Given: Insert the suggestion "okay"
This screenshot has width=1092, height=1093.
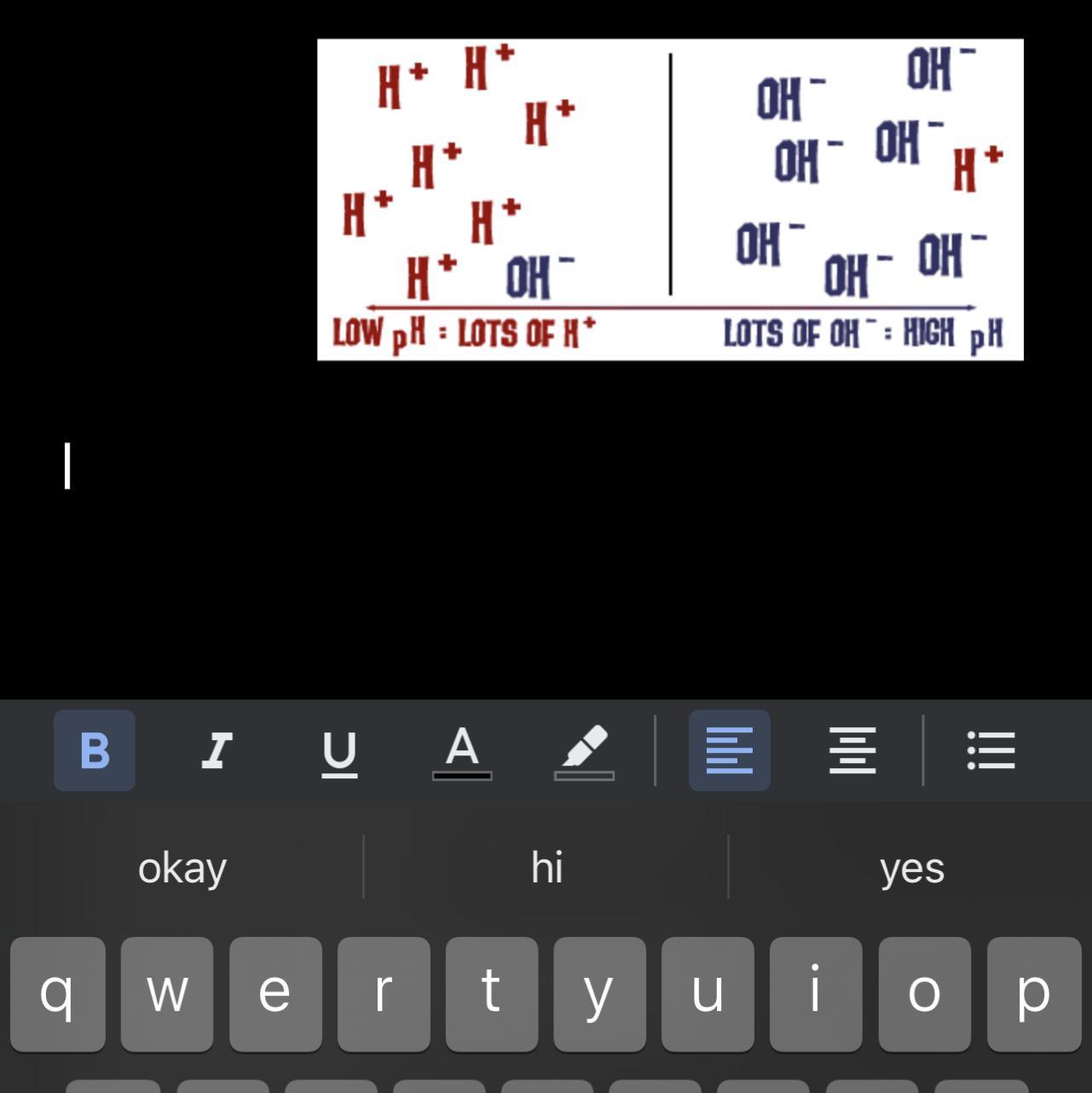Looking at the screenshot, I should click(182, 868).
